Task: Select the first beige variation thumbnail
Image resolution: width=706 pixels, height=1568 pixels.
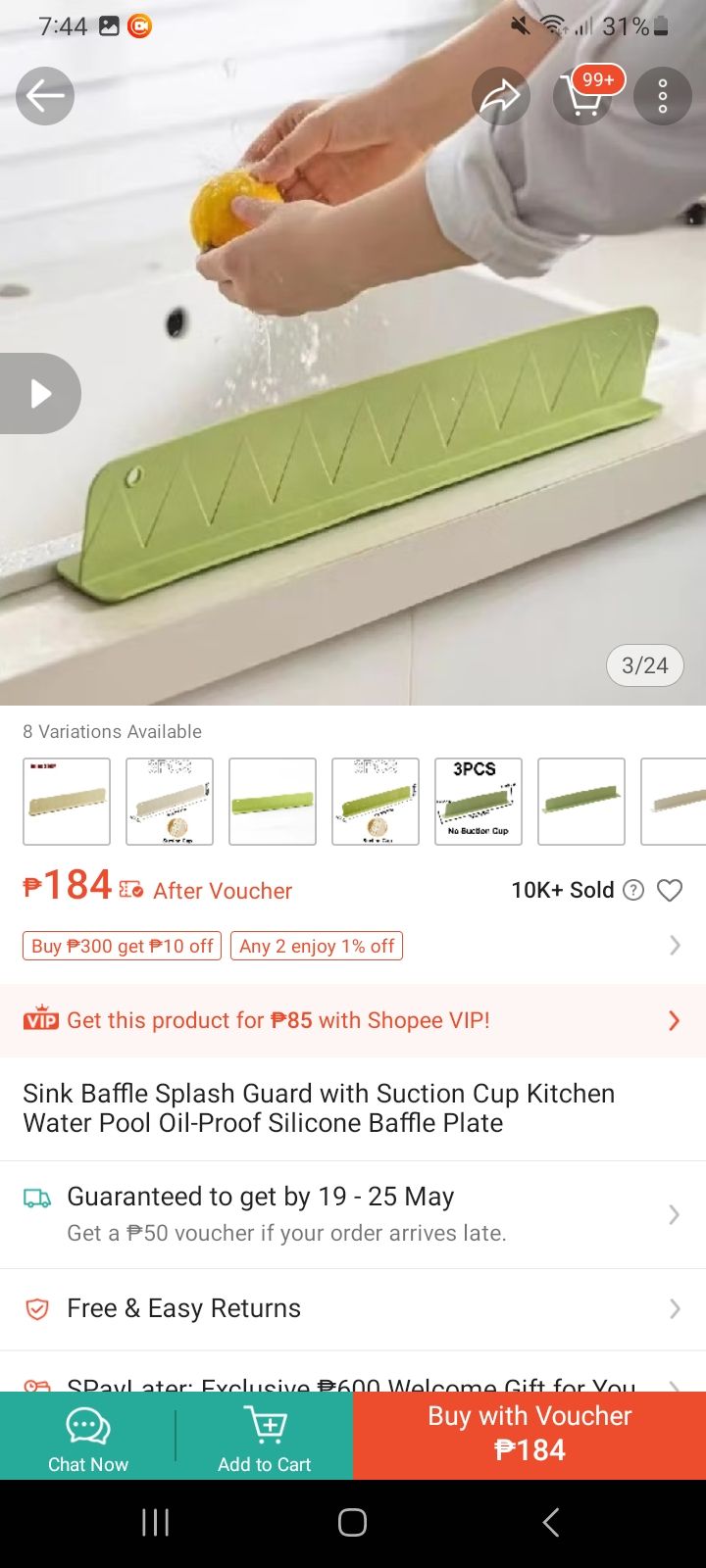Action: coord(67,802)
